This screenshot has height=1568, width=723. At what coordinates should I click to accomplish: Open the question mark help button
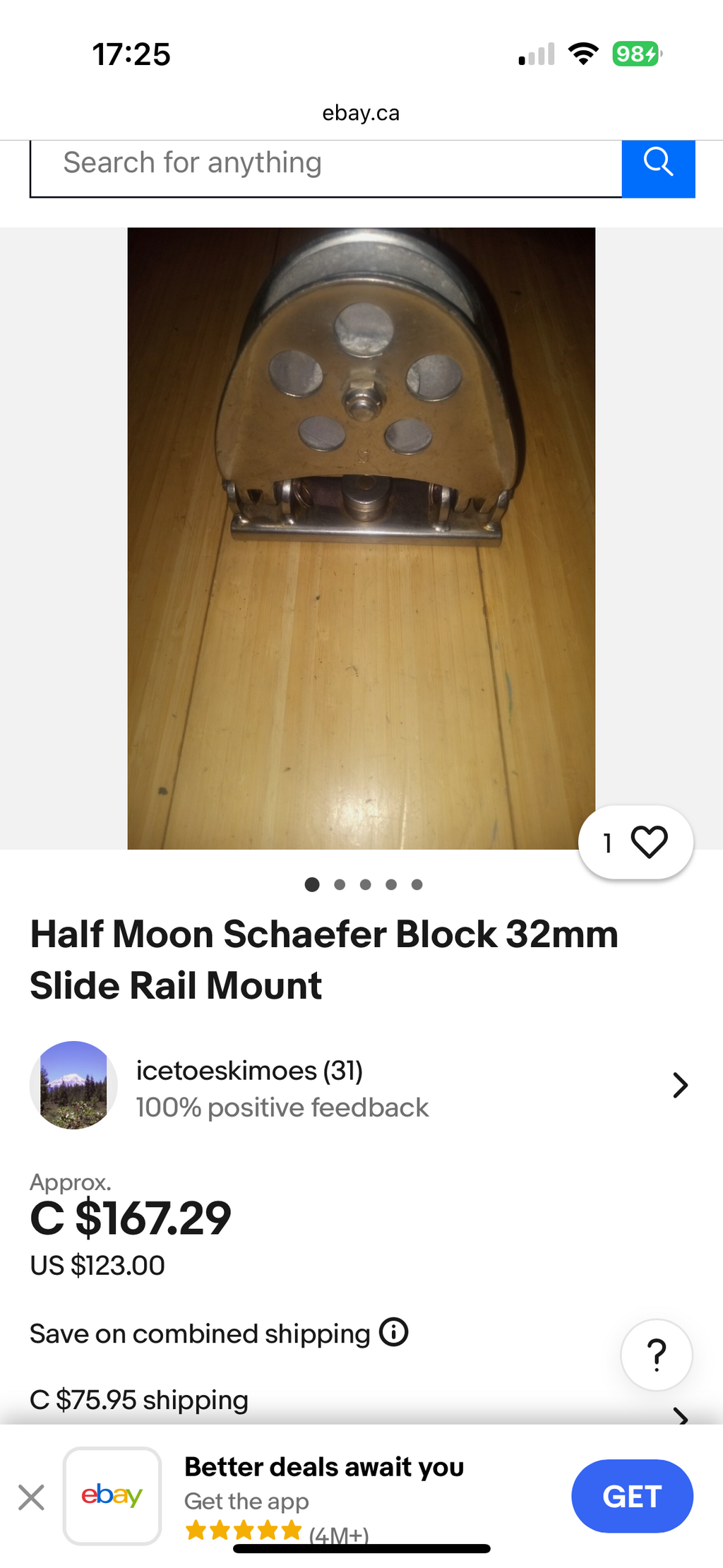coord(657,1355)
